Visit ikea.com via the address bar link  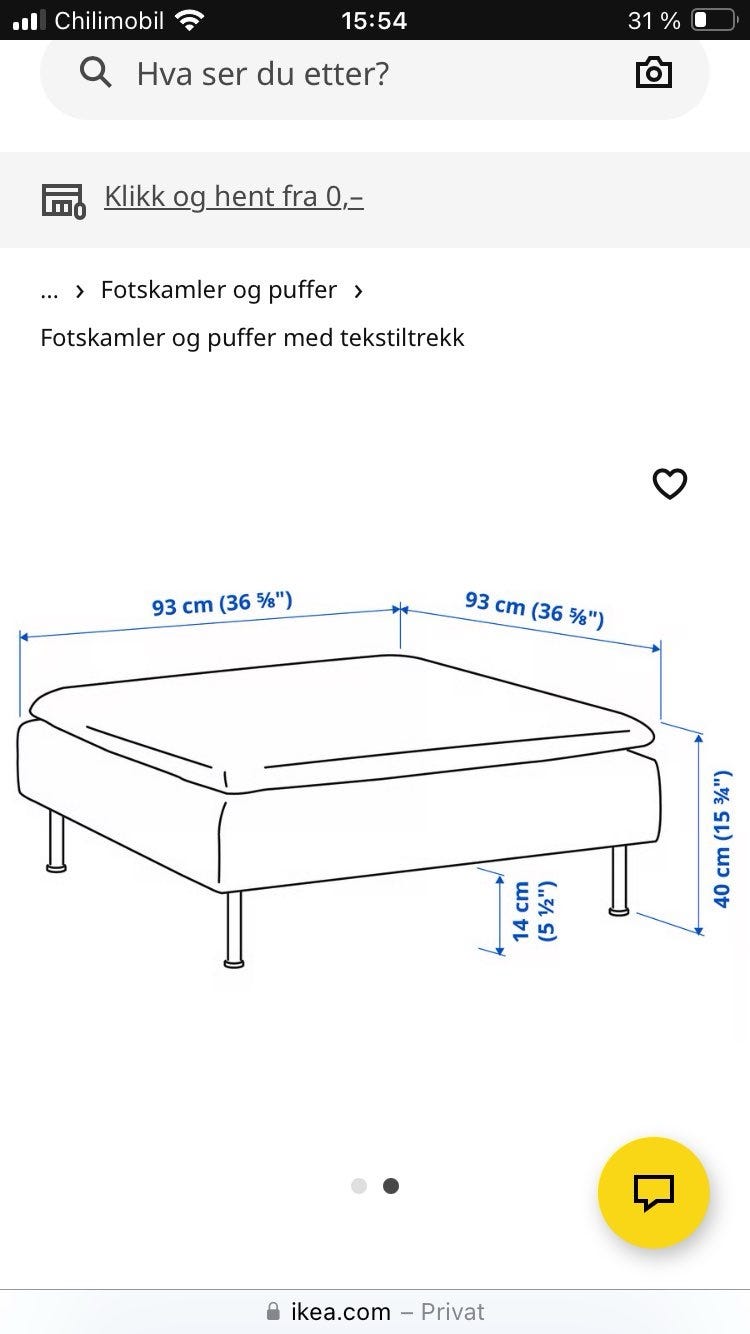[341, 1311]
